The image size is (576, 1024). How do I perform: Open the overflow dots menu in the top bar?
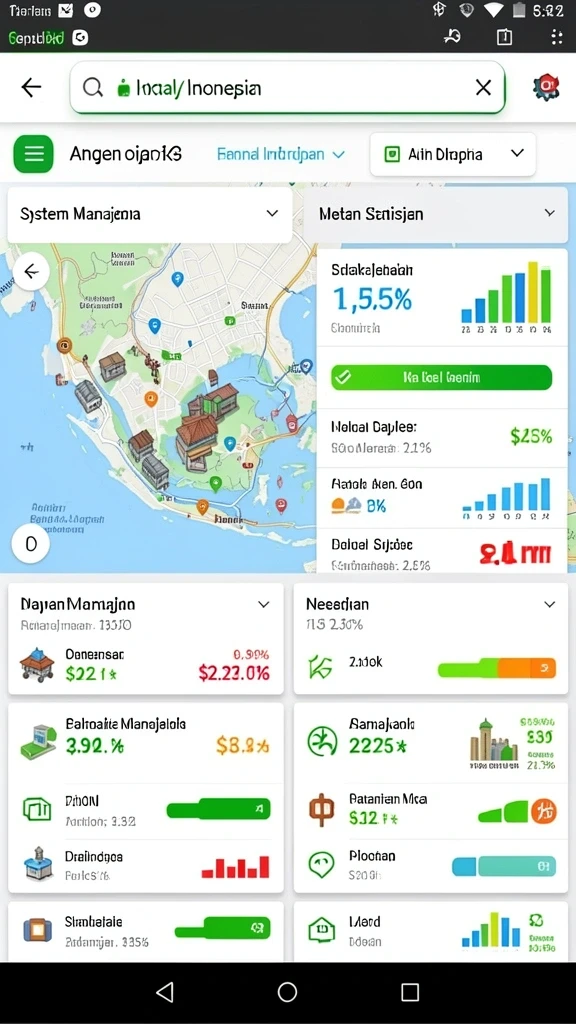tap(556, 37)
